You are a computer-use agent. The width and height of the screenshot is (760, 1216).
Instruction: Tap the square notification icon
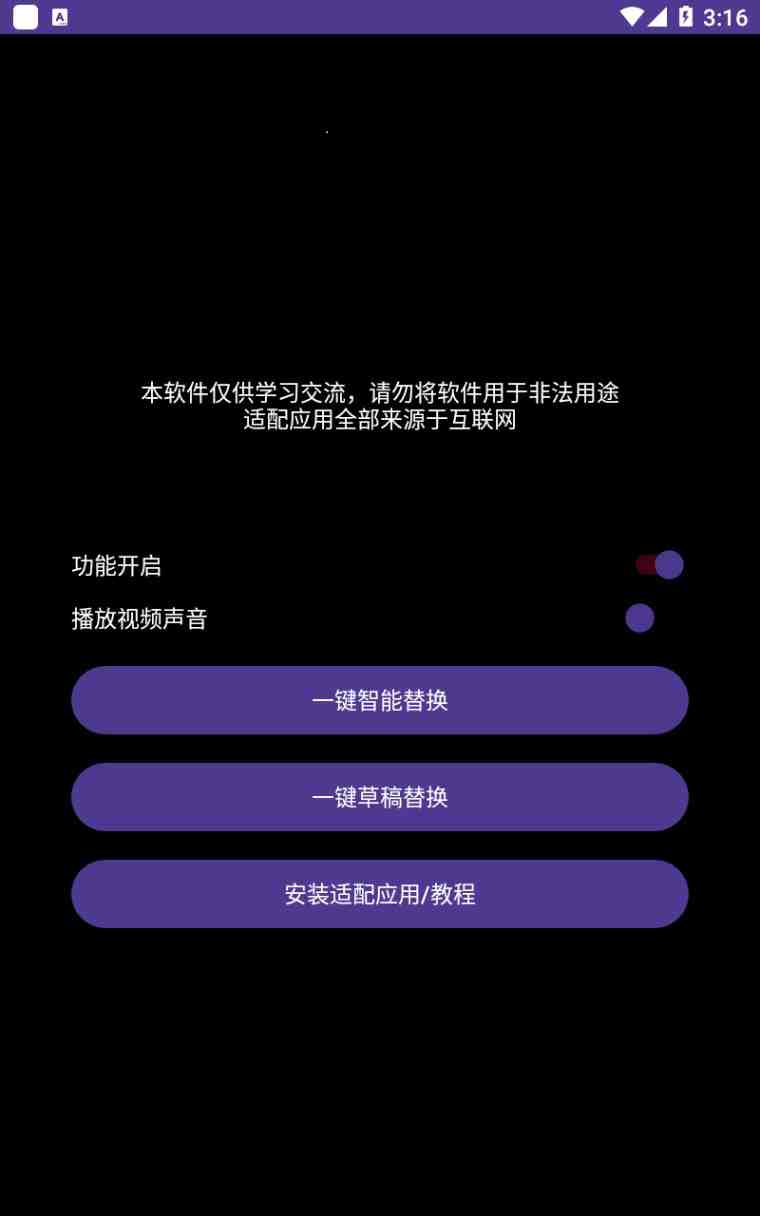coord(23,17)
